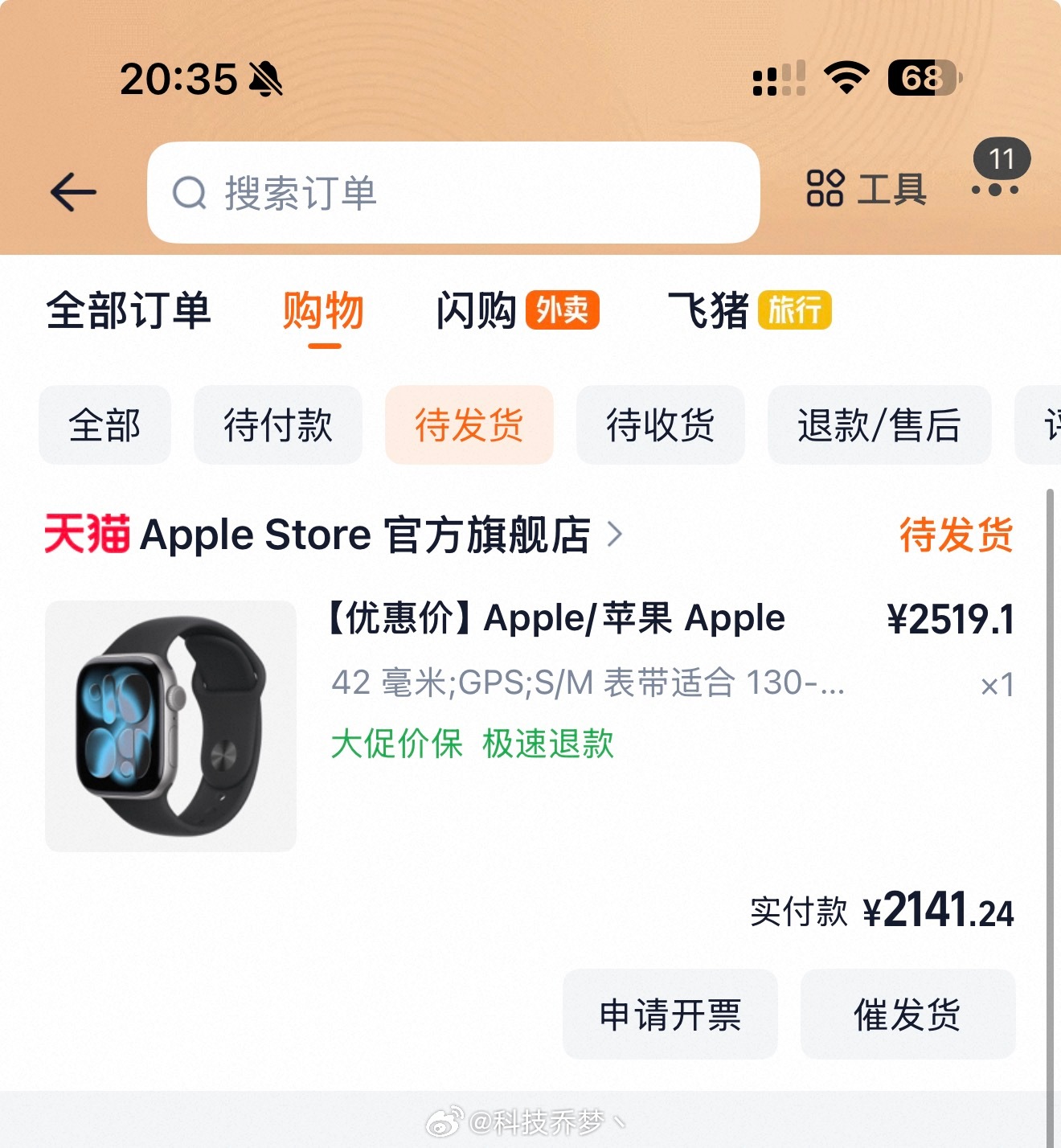Switch to the 全部订单 tab
The height and width of the screenshot is (1148, 1061).
point(129,312)
